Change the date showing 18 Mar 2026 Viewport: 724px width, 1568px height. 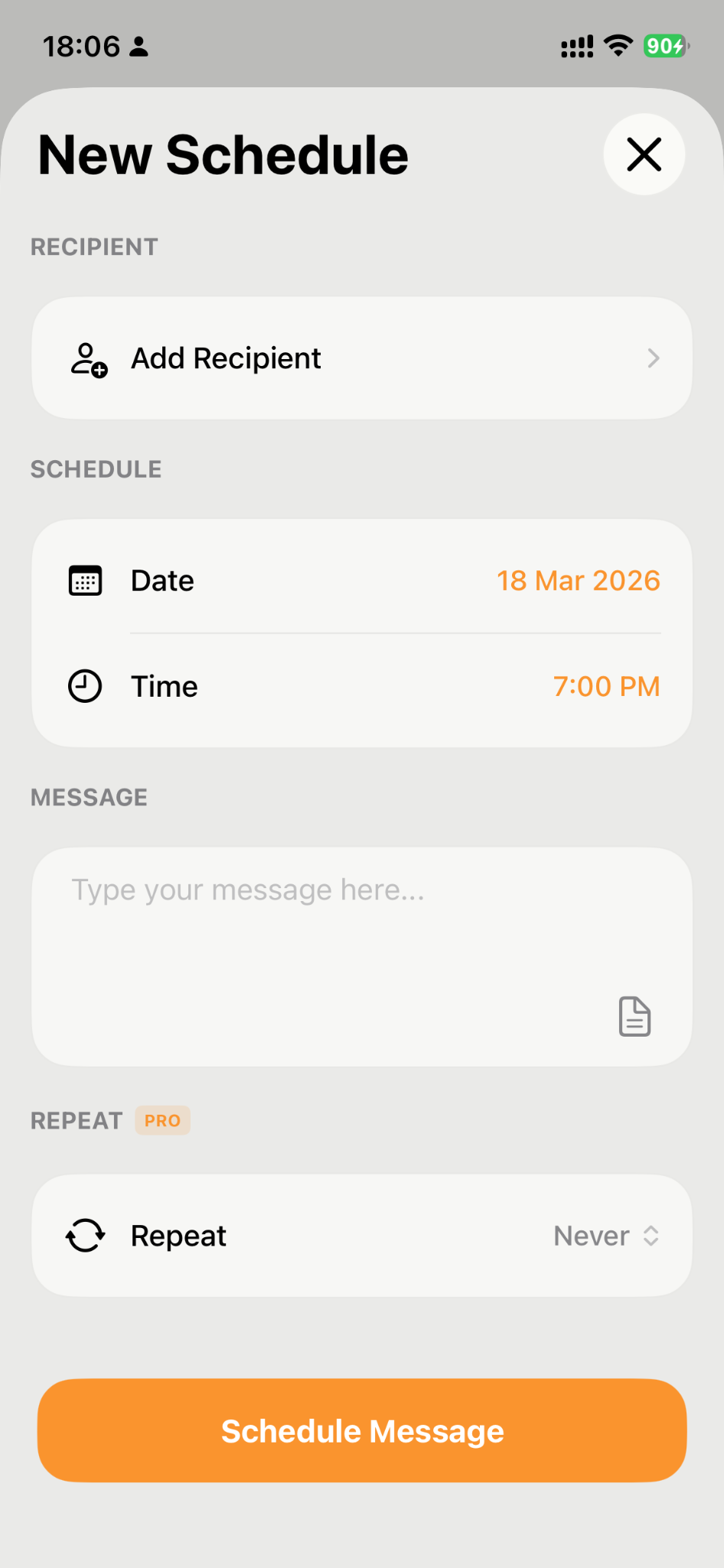578,580
